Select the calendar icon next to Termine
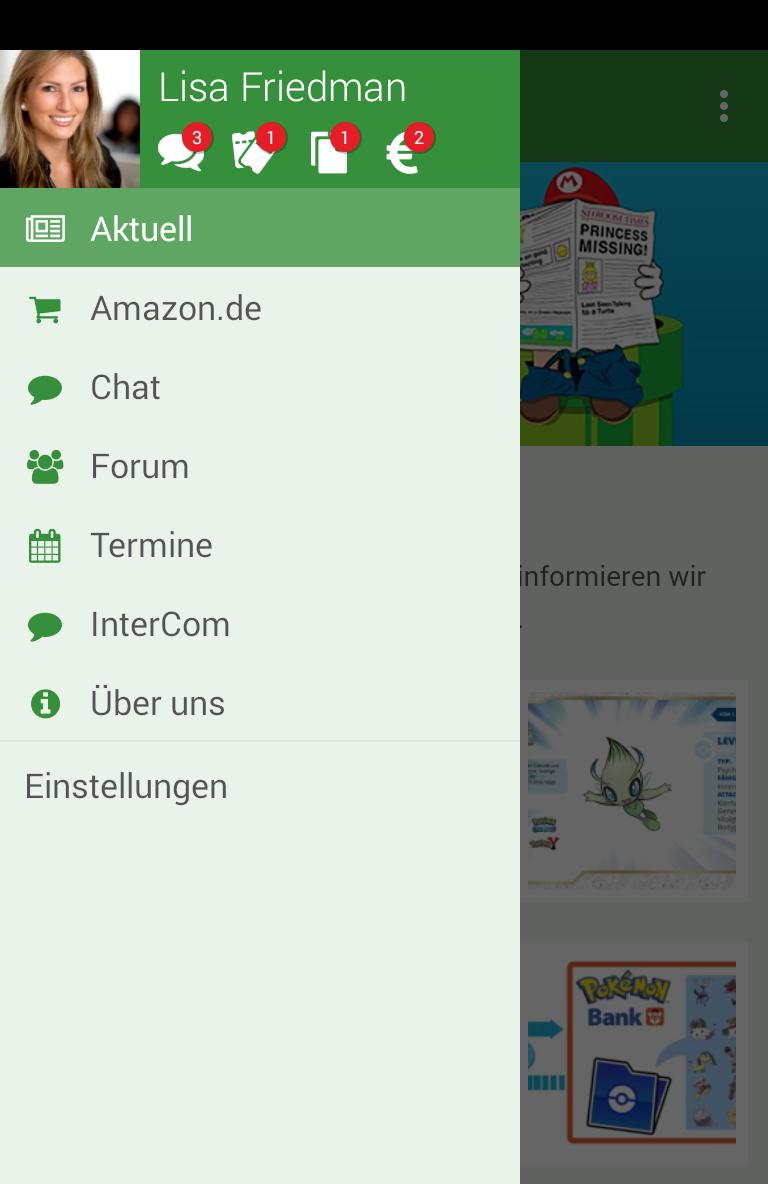Viewport: 768px width, 1184px height. 44,544
